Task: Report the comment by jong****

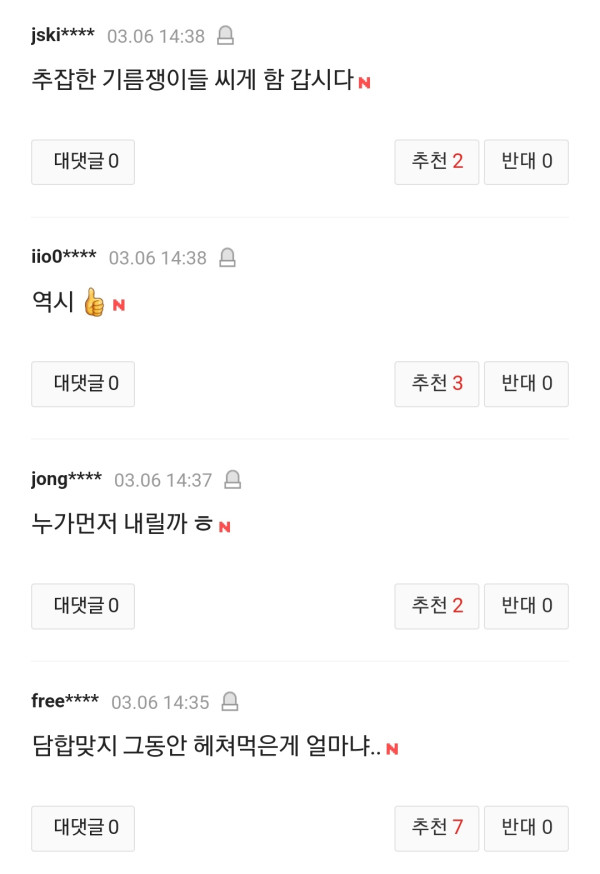Action: coord(233,480)
